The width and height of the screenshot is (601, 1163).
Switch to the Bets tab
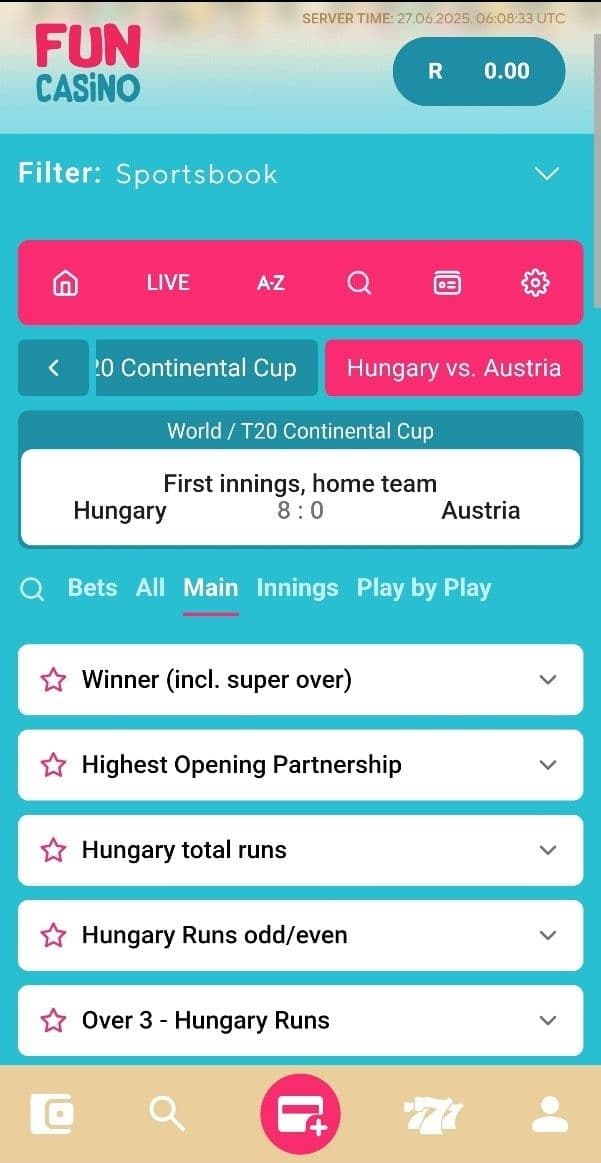92,588
